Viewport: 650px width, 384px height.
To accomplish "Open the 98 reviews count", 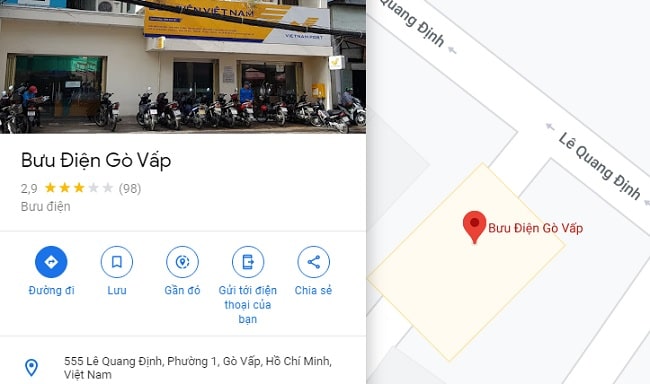I will point(130,189).
